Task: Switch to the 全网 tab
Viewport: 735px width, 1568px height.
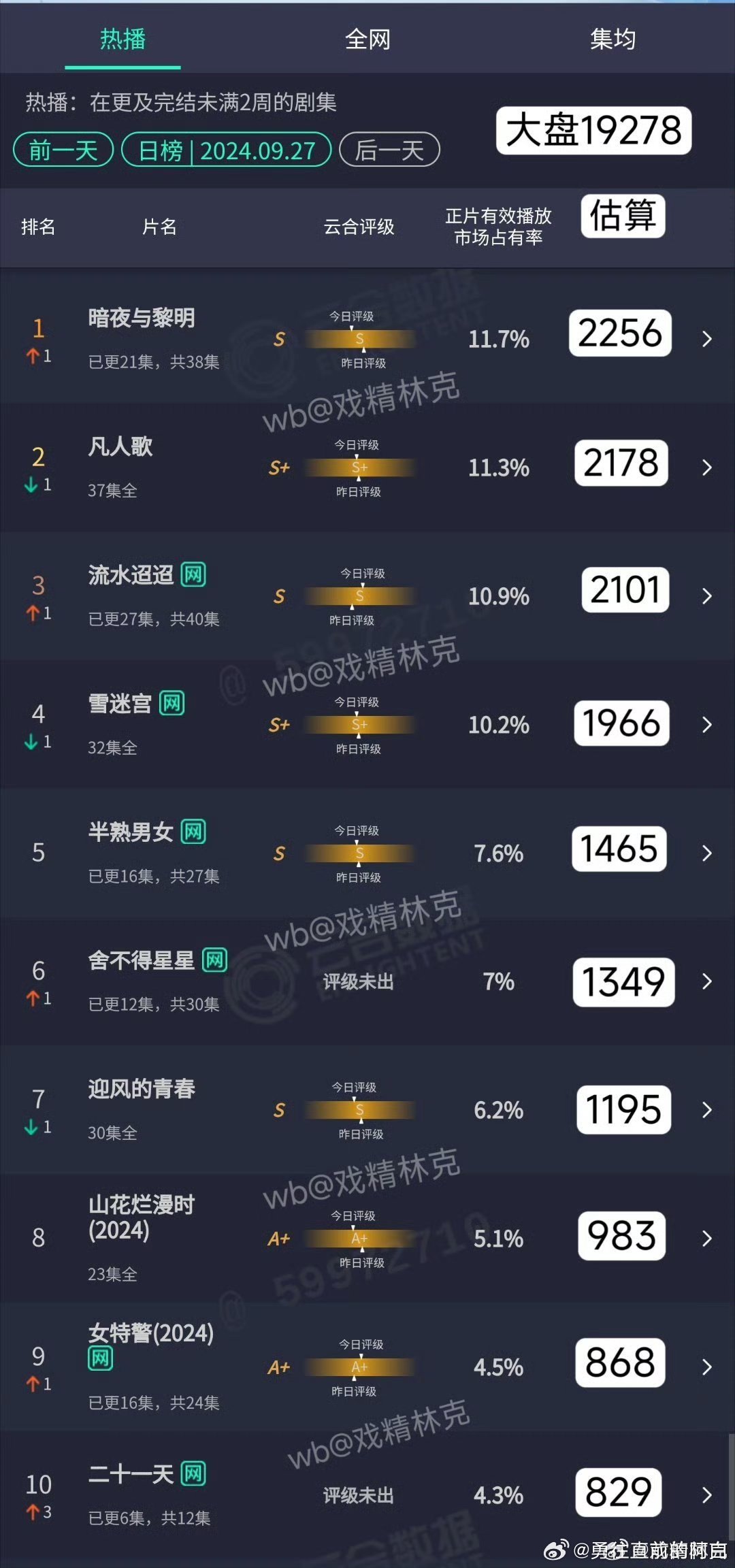Action: pos(367,39)
